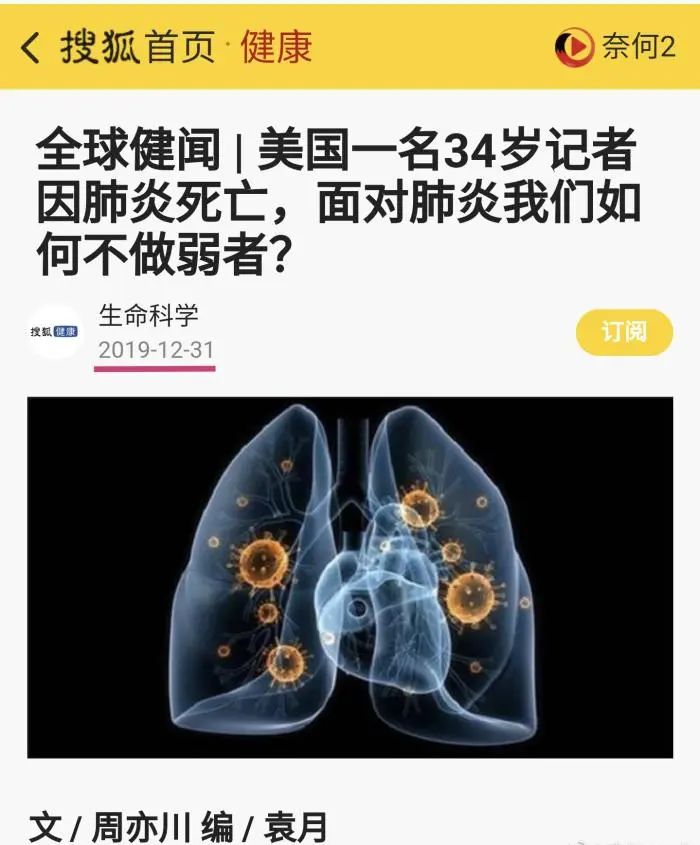
Task: Open 搜狐首页 link in header
Action: [x=138, y=47]
